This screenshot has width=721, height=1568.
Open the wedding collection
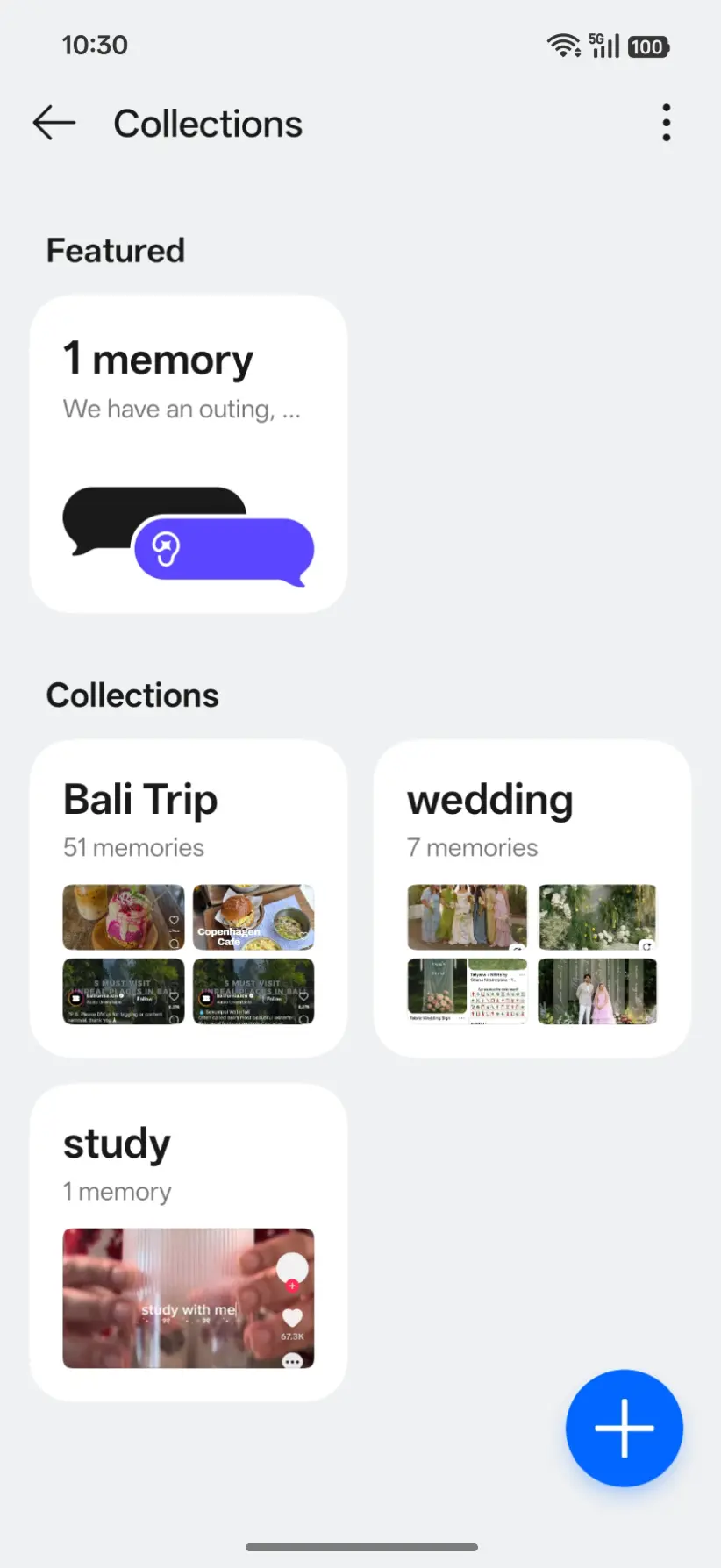point(532,898)
